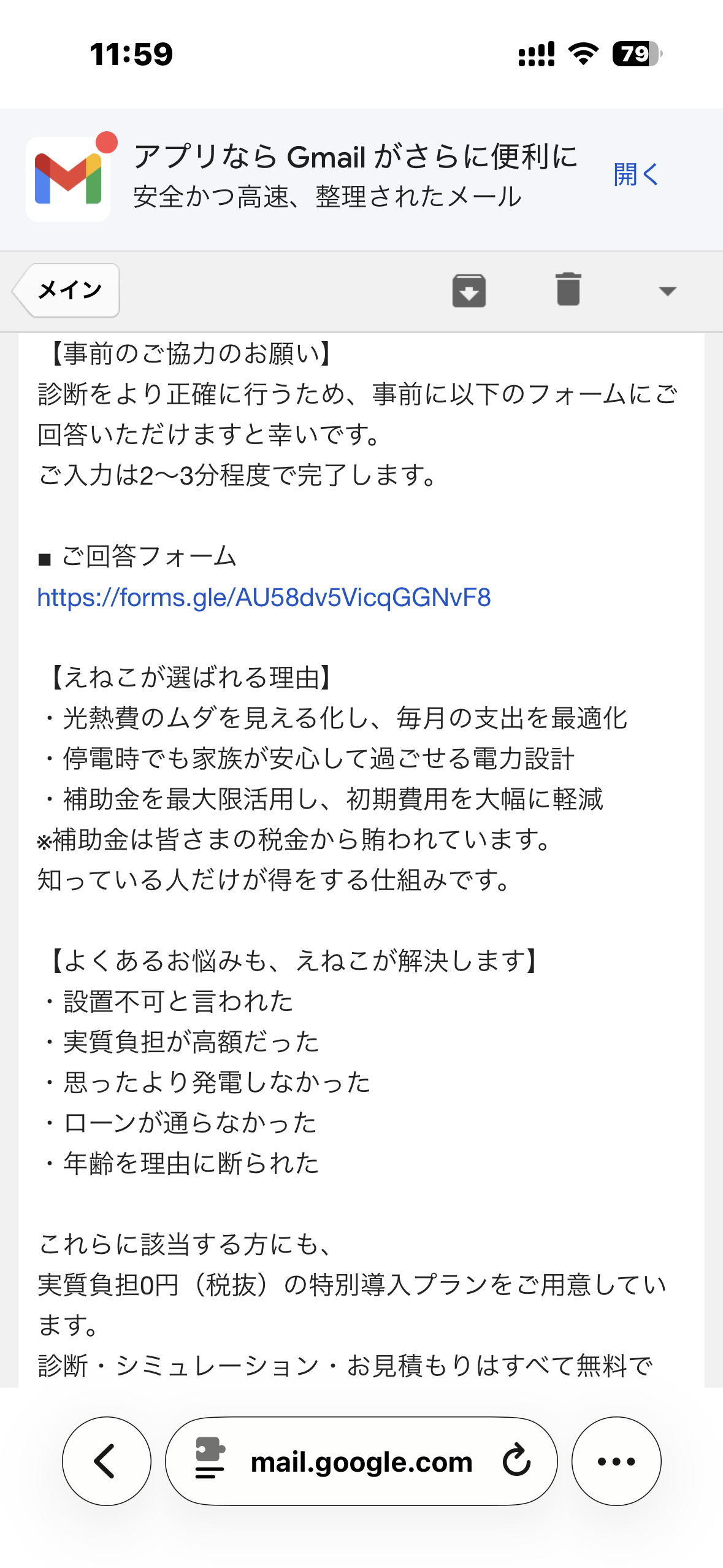Go back with the browser back button
The image size is (723, 1568).
click(107, 1461)
